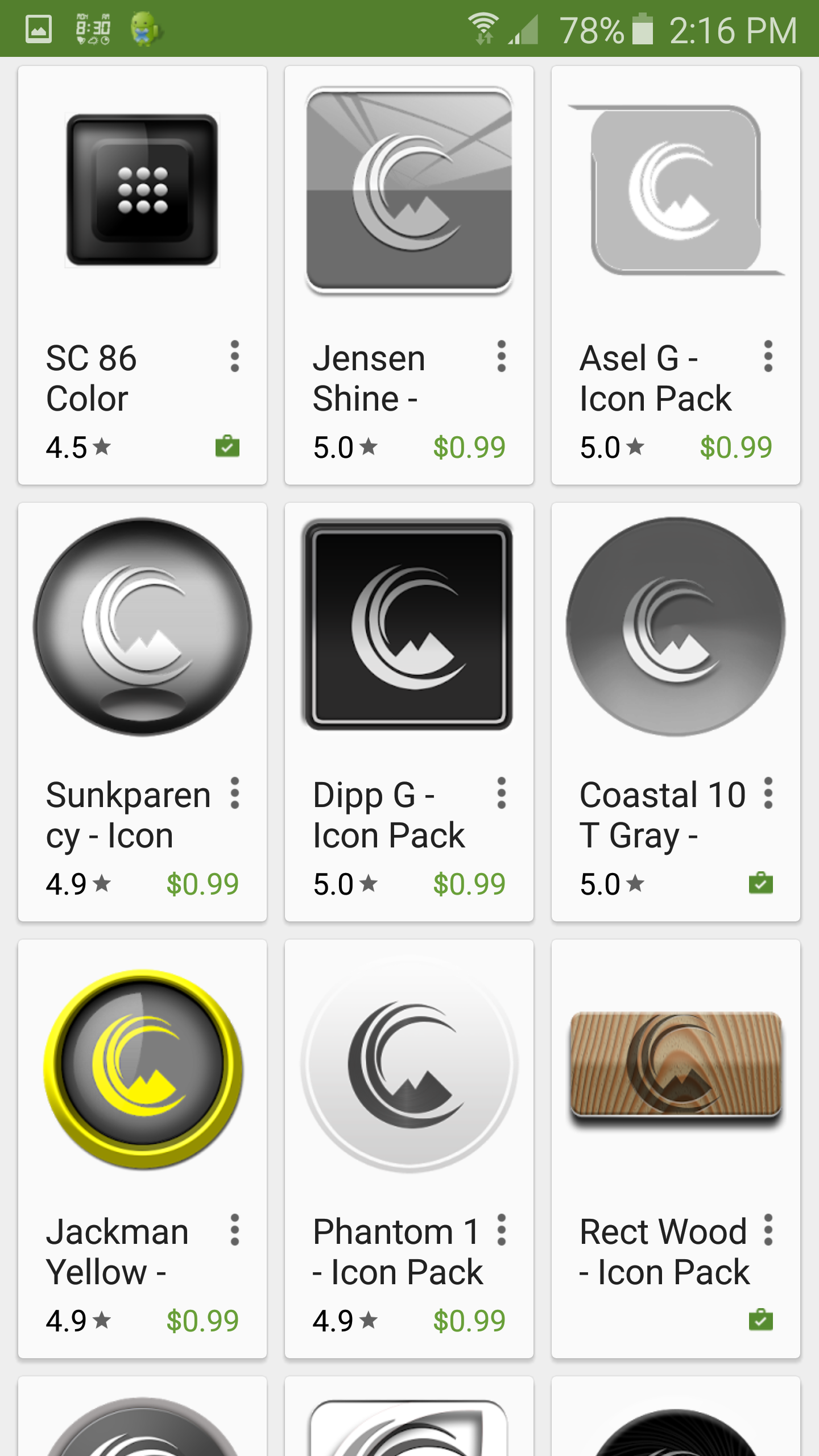
Task: Open overflow menu for Sunkparency
Action: [234, 793]
